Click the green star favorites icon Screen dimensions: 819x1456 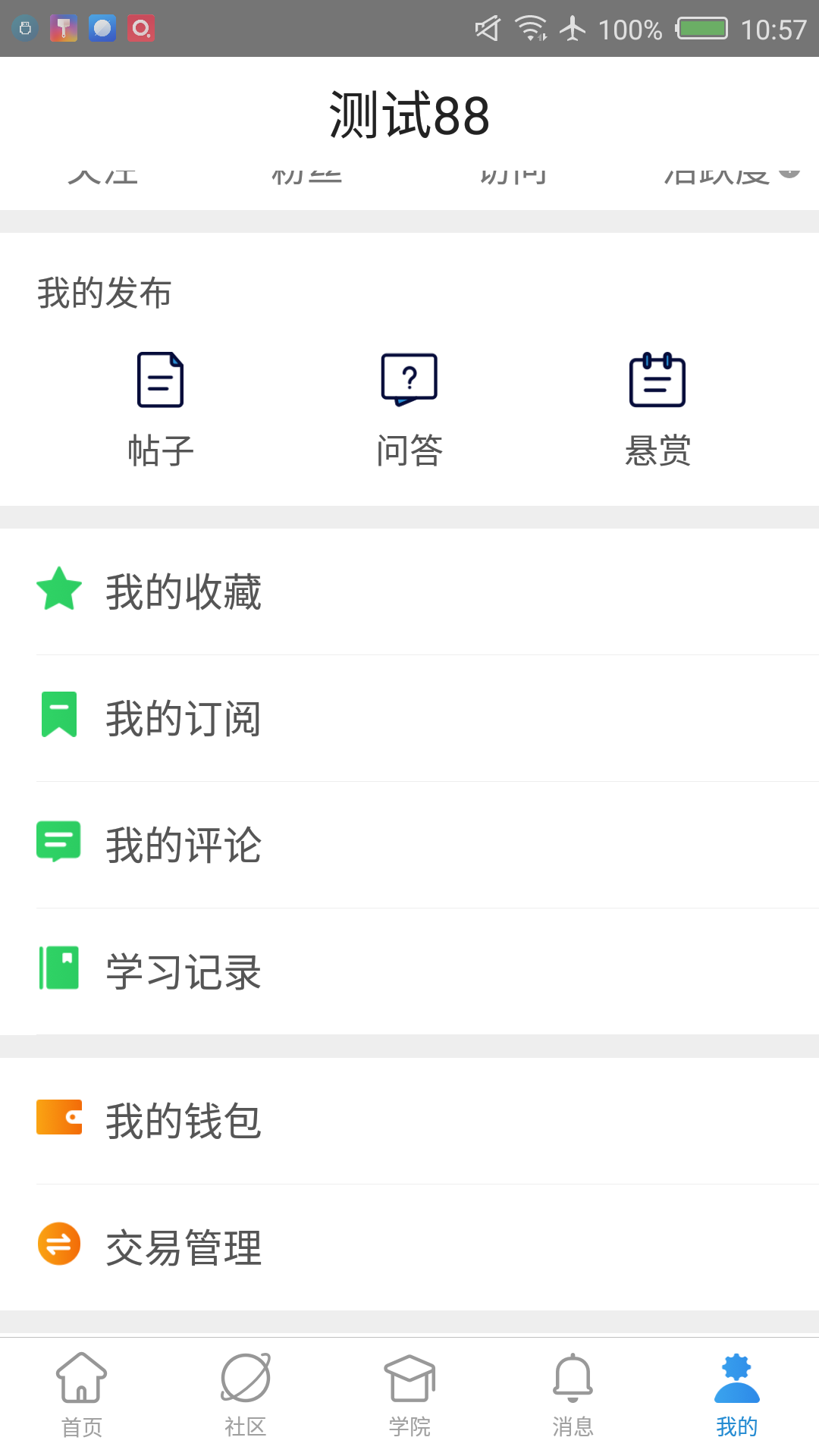(x=59, y=590)
